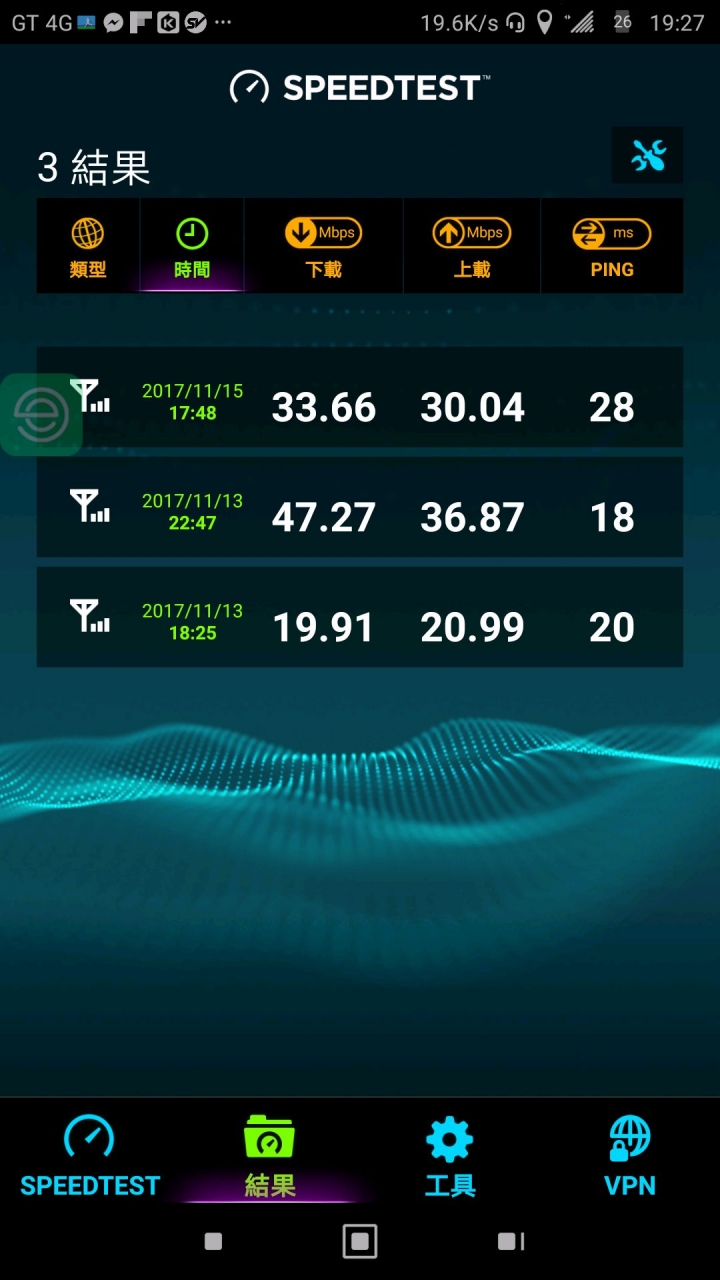Sort results by 類型

[x=88, y=246]
